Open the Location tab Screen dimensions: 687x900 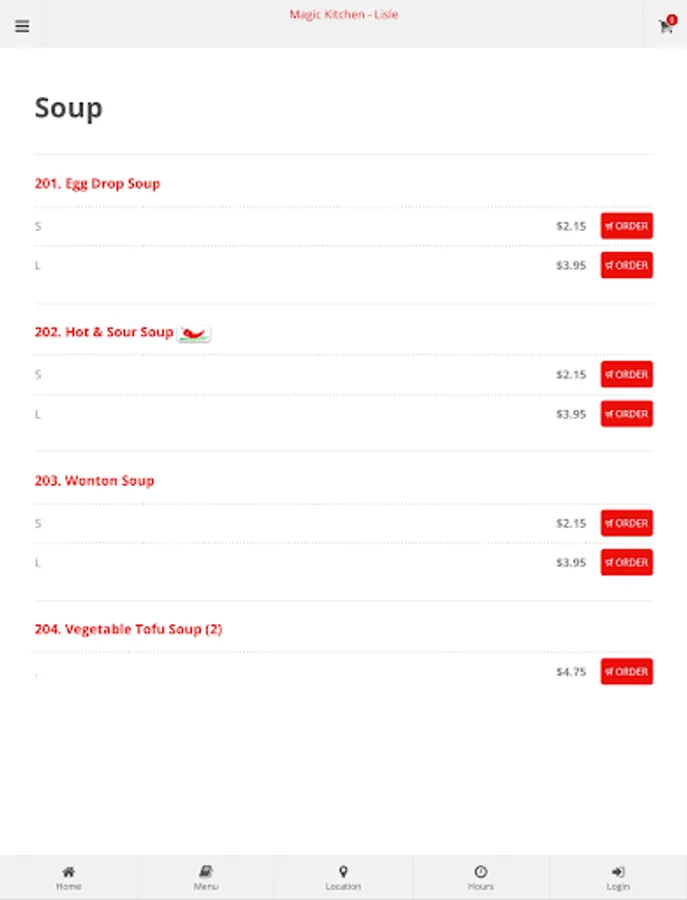(343, 878)
